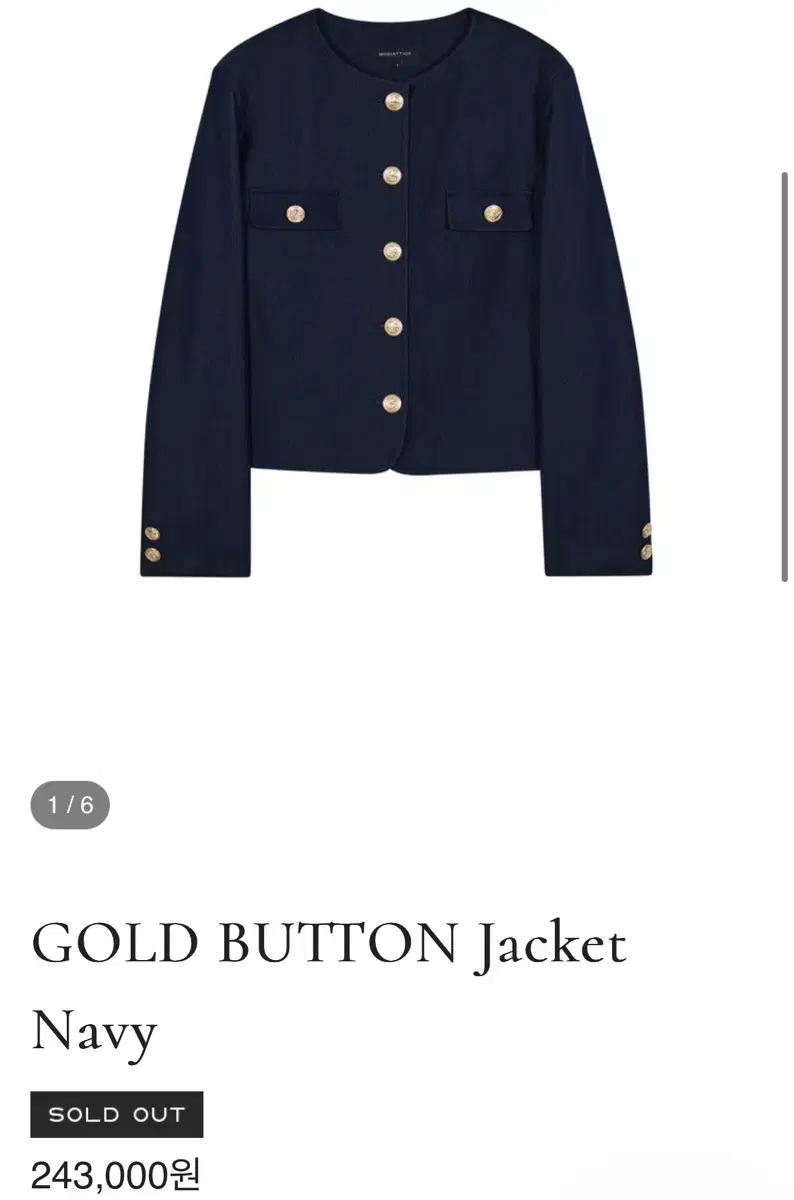Screen dimensions: 794x1200
Task: Click the SOLD OUT status badge
Action: click(116, 1114)
